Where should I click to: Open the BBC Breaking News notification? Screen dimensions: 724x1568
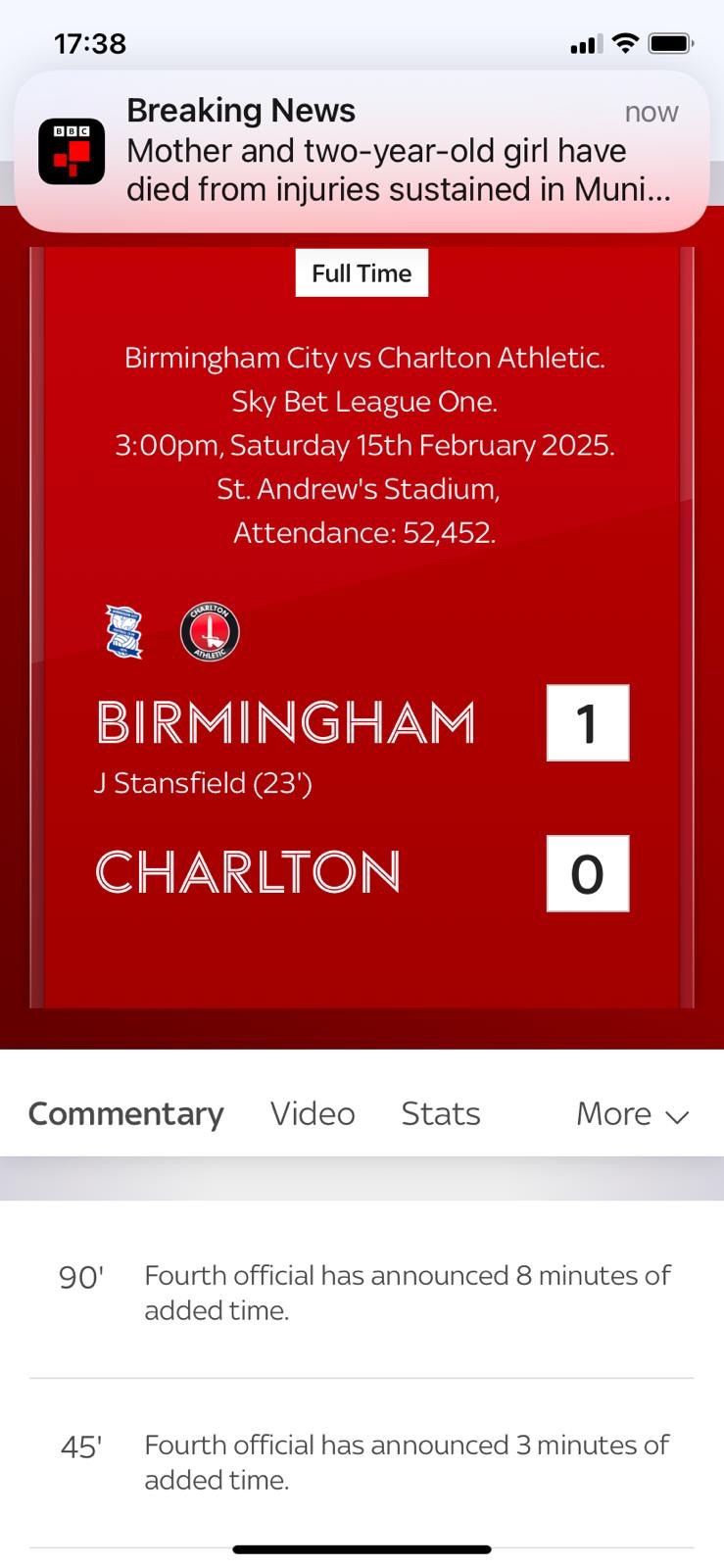pyautogui.click(x=362, y=151)
